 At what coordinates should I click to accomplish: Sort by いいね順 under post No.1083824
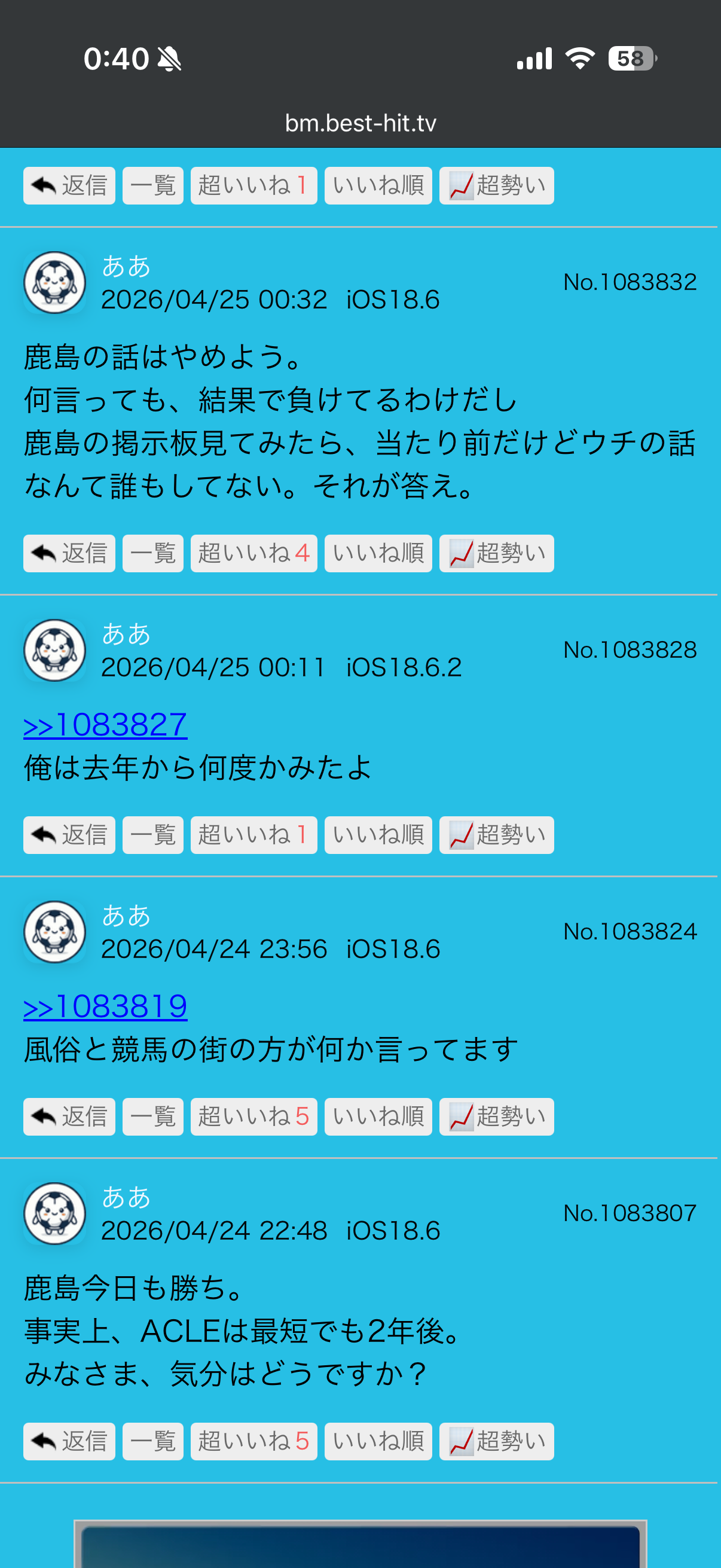378,1116
